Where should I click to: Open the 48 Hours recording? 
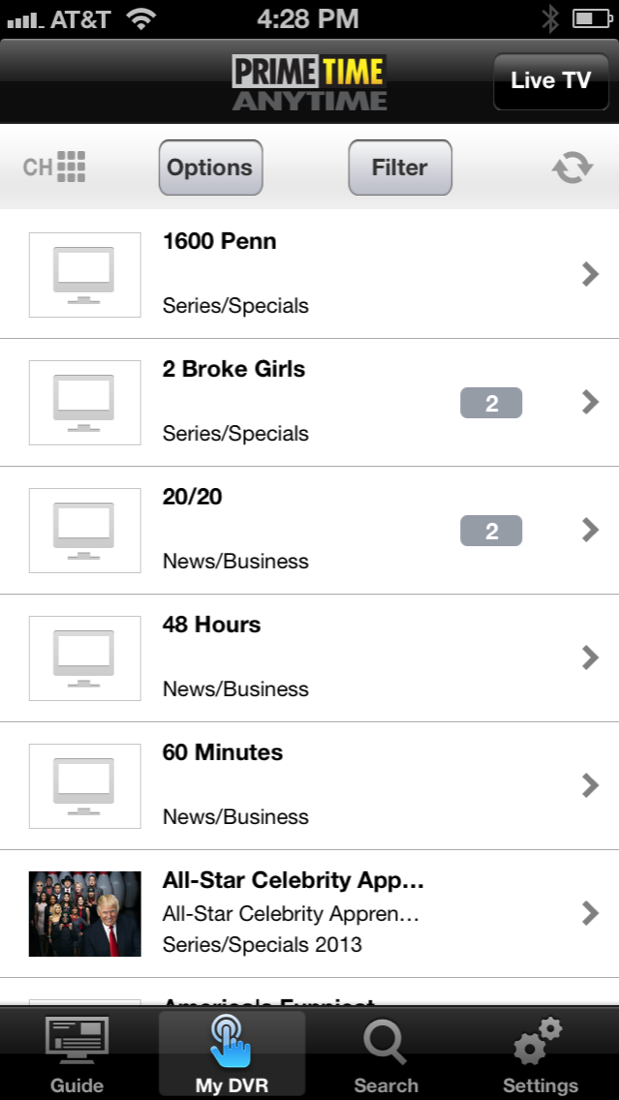tap(309, 658)
